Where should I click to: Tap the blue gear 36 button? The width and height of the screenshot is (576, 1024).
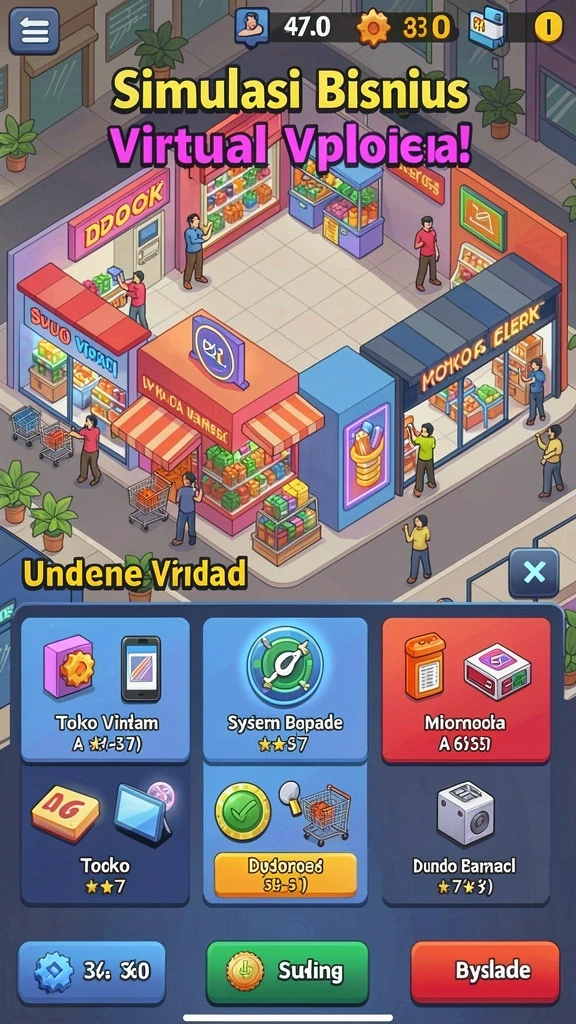(91, 972)
